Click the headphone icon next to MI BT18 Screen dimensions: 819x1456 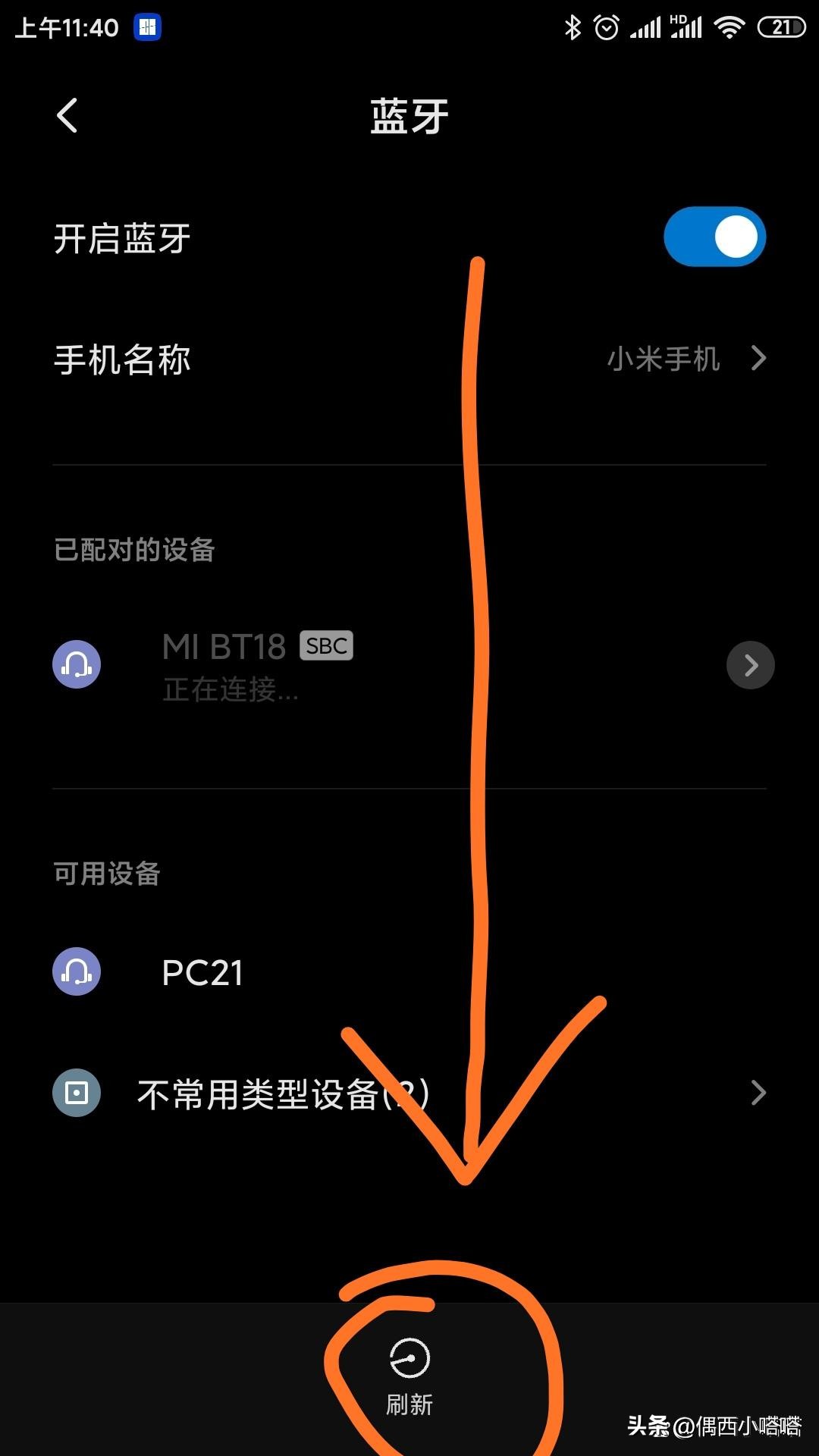point(76,664)
